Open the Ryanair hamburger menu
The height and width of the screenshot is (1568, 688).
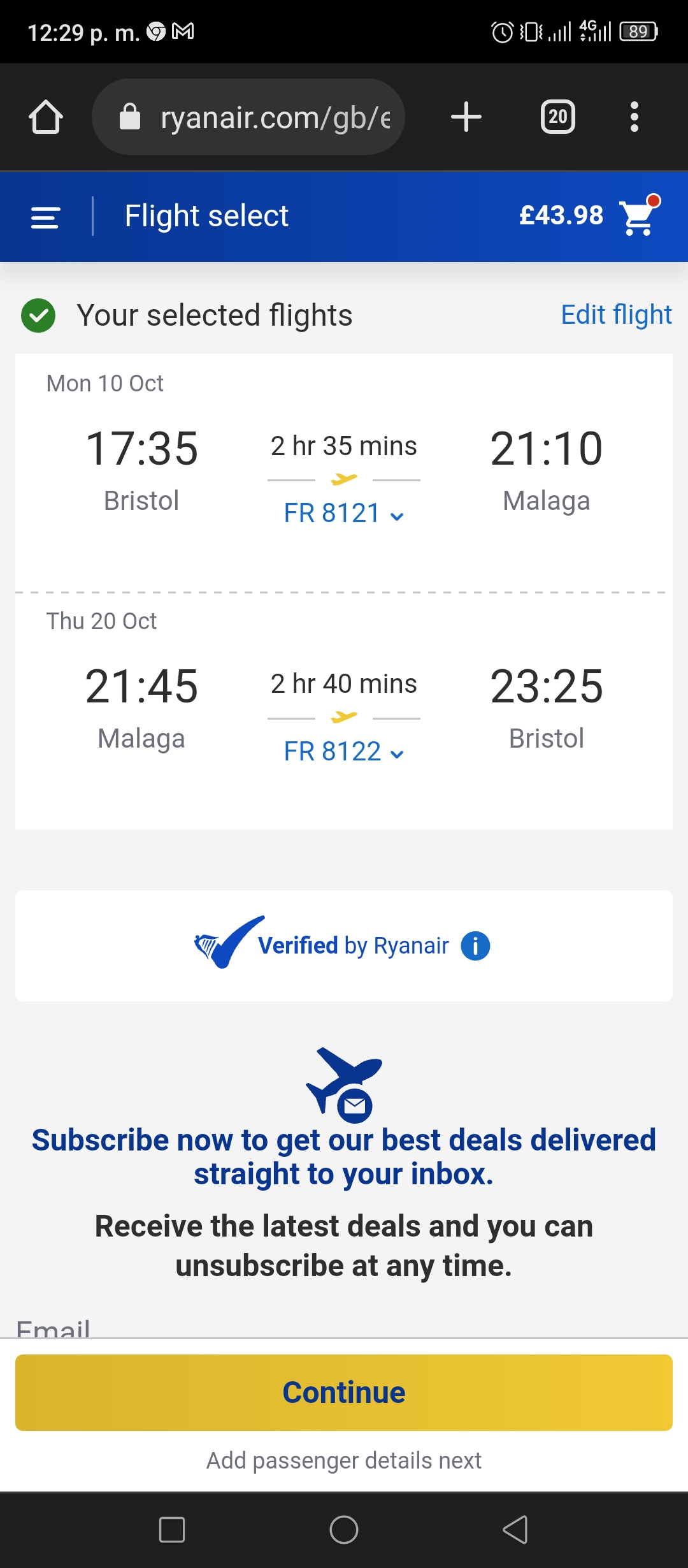[45, 217]
